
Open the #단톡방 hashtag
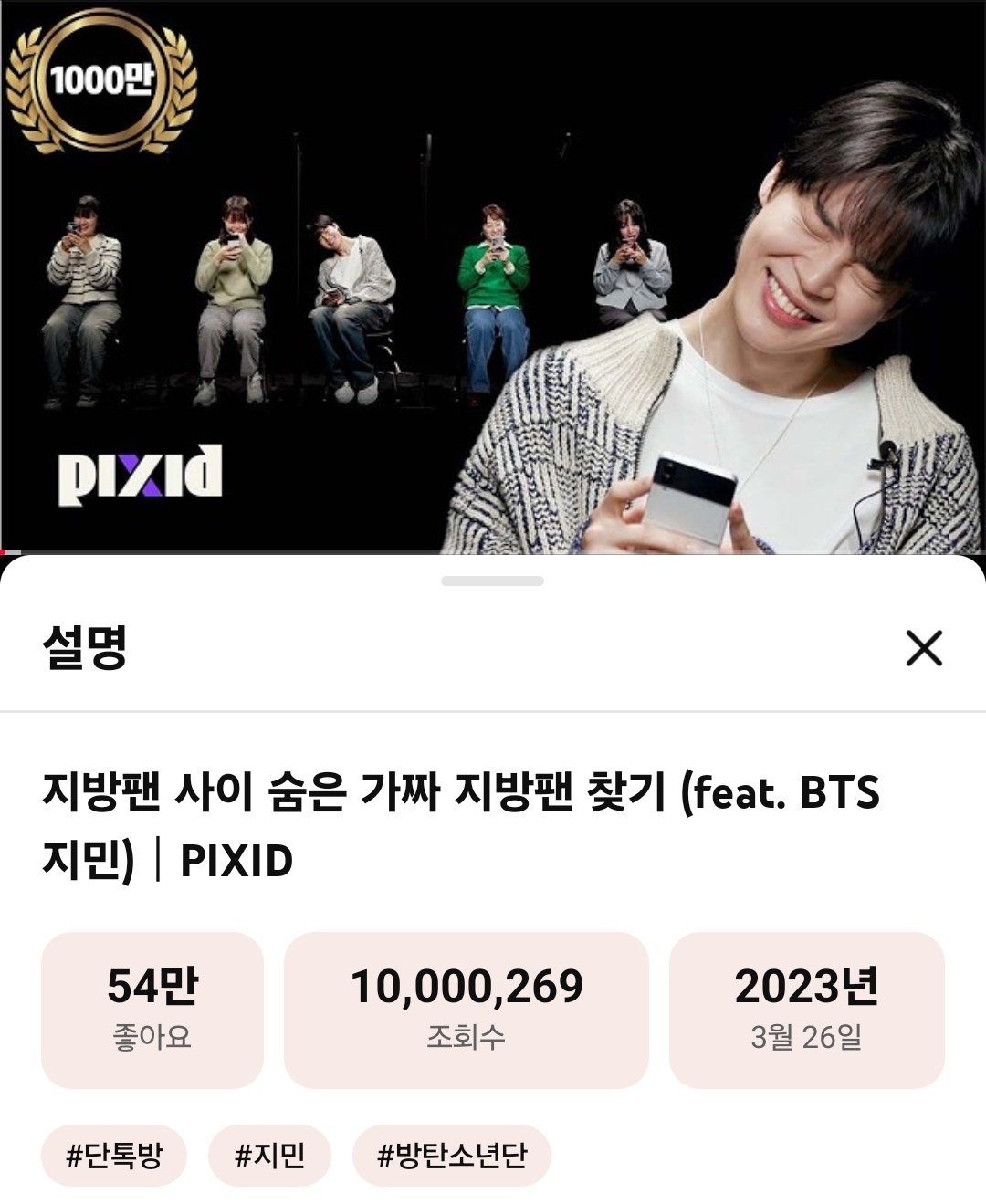(x=114, y=1156)
